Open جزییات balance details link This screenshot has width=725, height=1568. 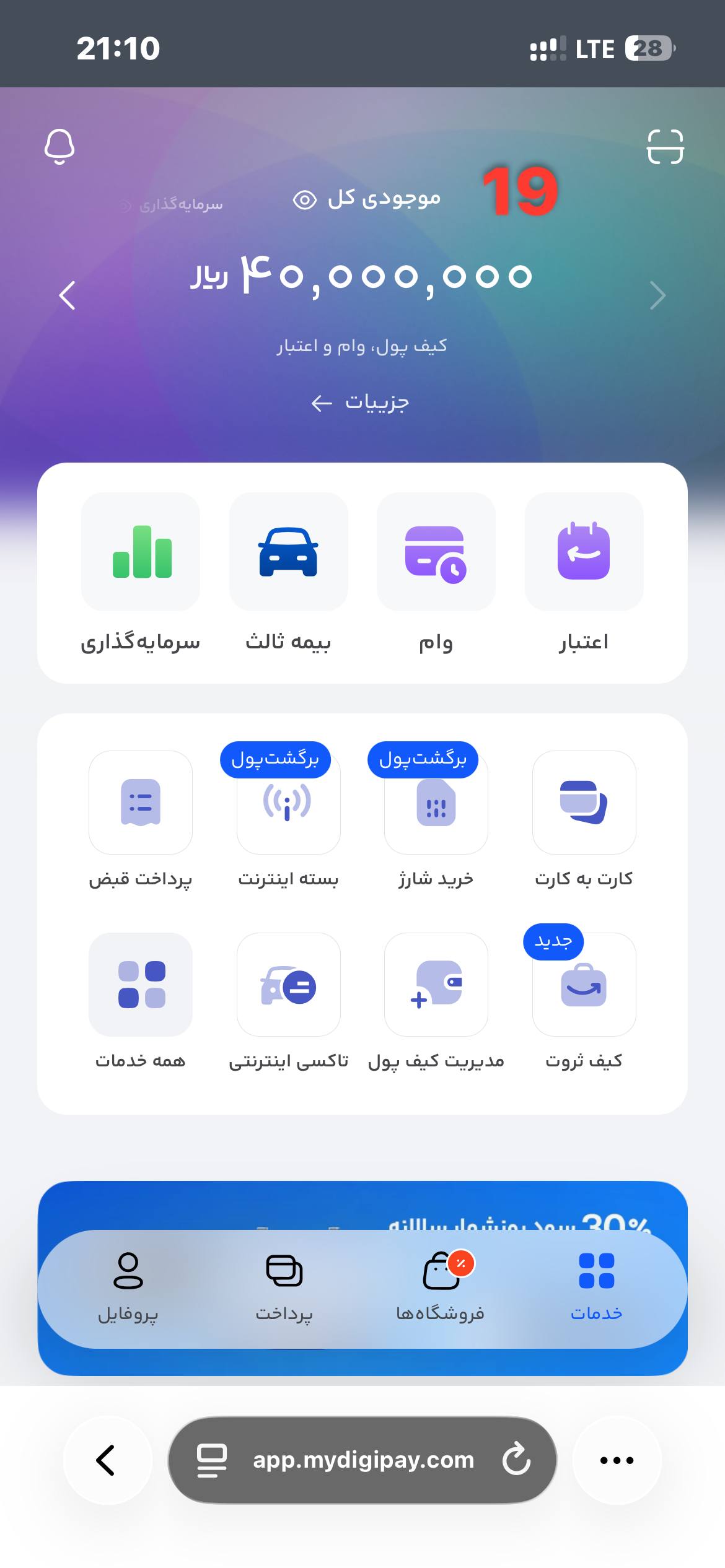click(x=360, y=403)
